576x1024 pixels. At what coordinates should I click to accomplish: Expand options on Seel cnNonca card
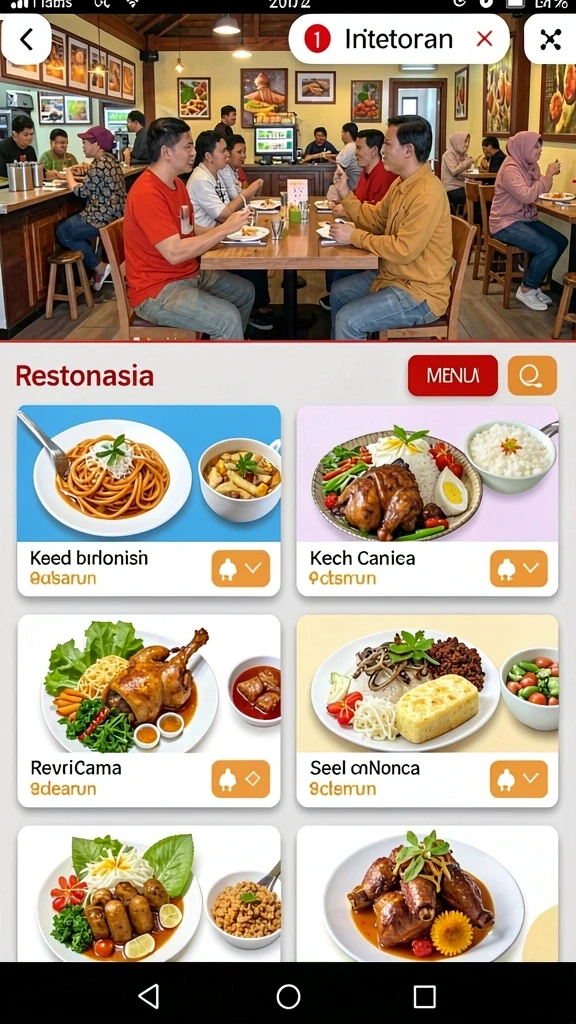pyautogui.click(x=519, y=778)
